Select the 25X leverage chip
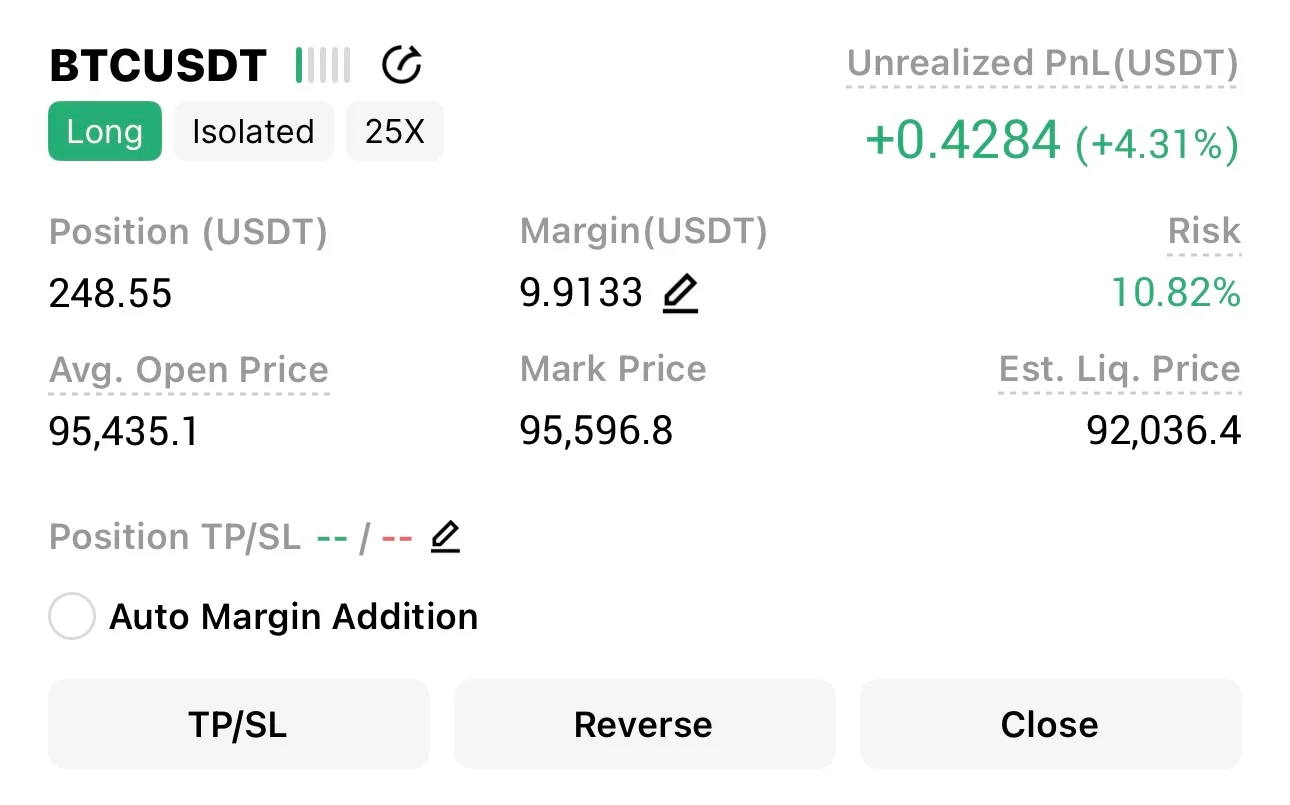The height and width of the screenshot is (805, 1290). 394,131
